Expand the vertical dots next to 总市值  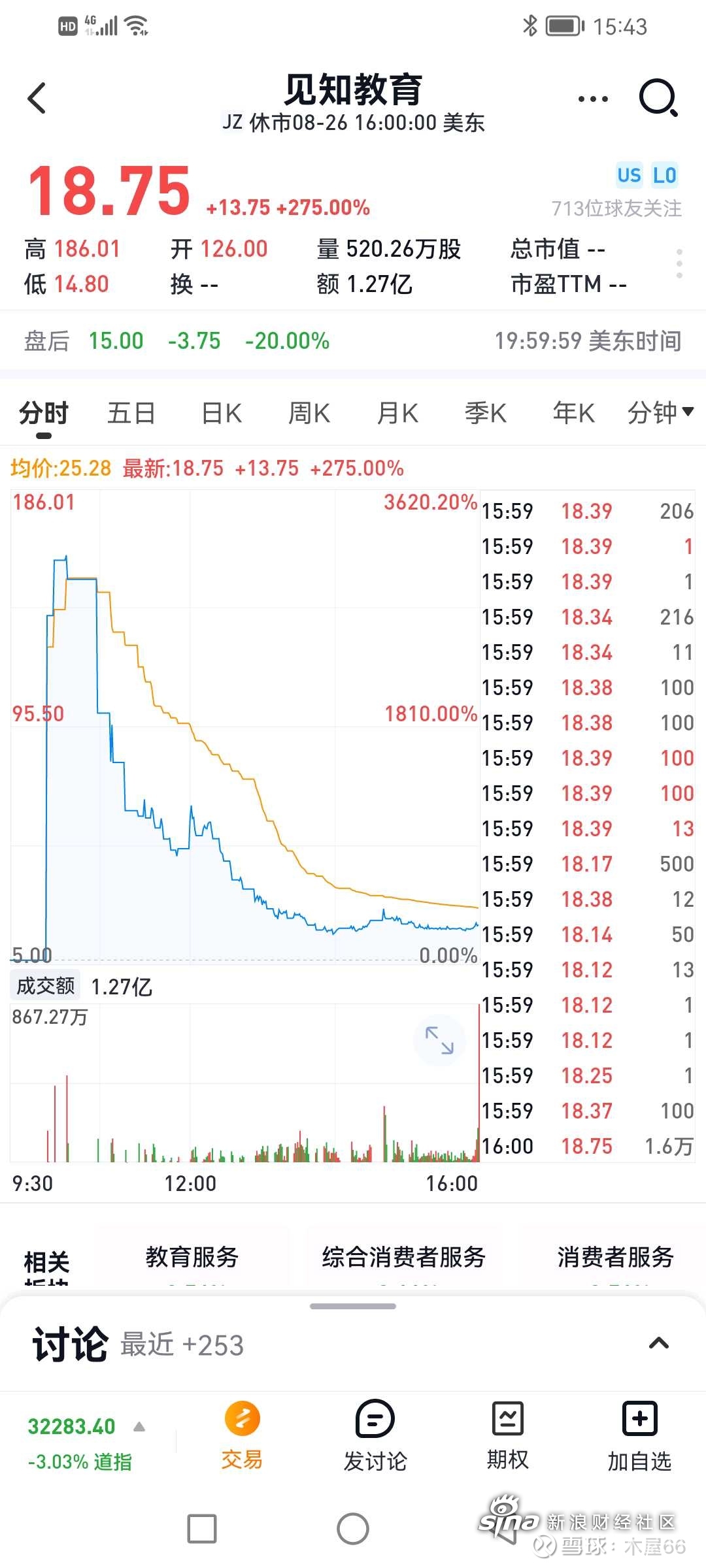(x=680, y=264)
